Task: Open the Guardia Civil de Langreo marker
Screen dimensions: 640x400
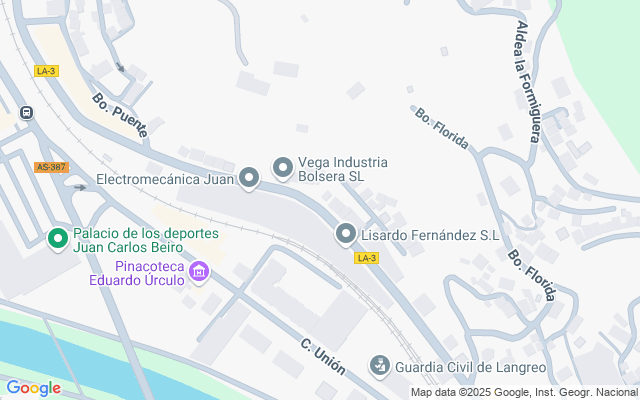Action: (x=379, y=366)
